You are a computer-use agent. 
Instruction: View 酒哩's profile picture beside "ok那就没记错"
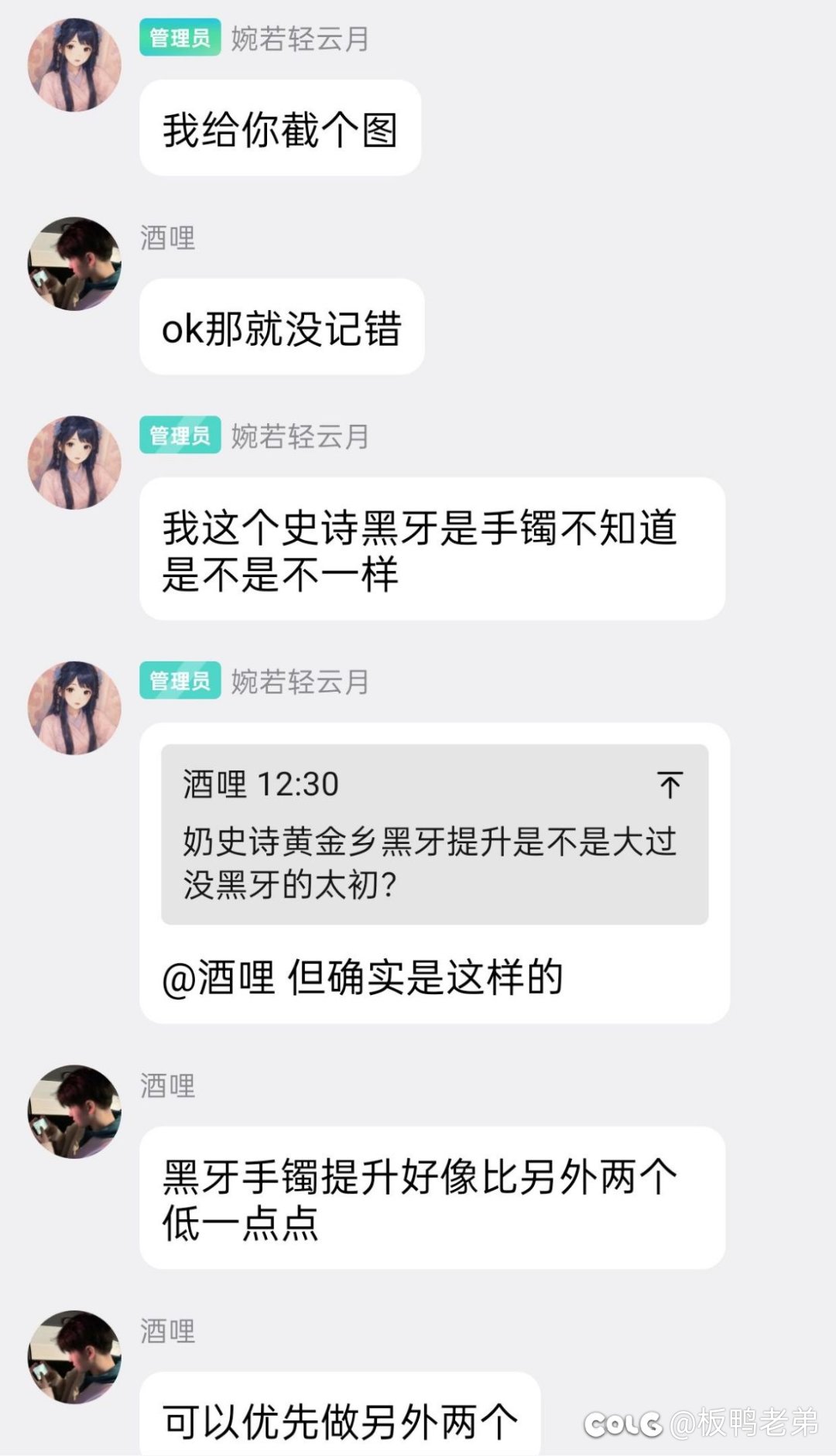[74, 264]
